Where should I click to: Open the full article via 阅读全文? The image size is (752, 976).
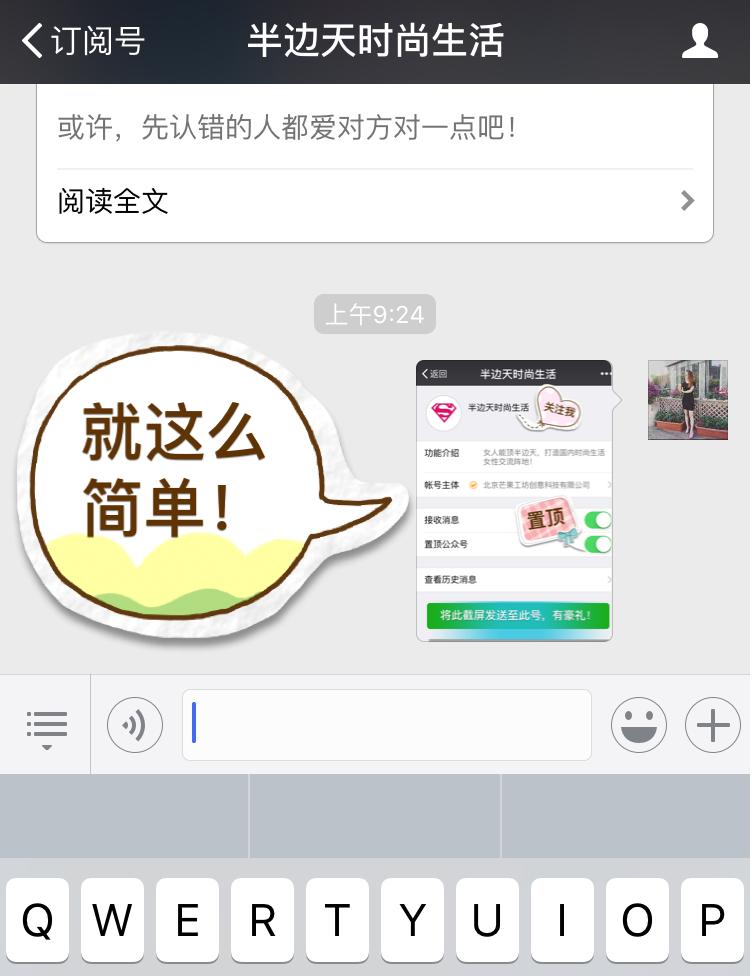[x=113, y=201]
